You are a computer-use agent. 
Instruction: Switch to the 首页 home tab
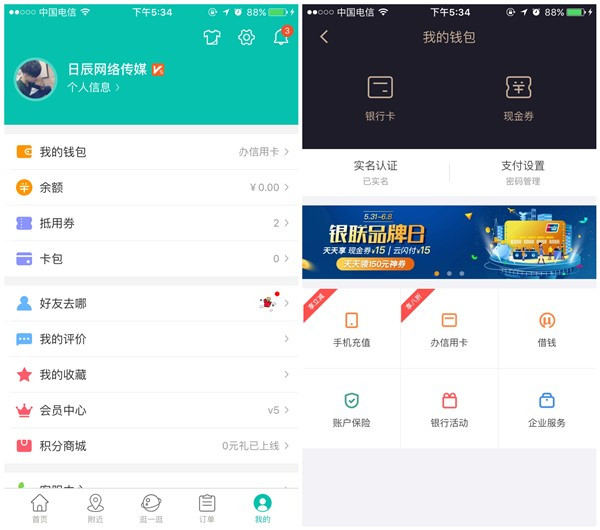click(39, 507)
